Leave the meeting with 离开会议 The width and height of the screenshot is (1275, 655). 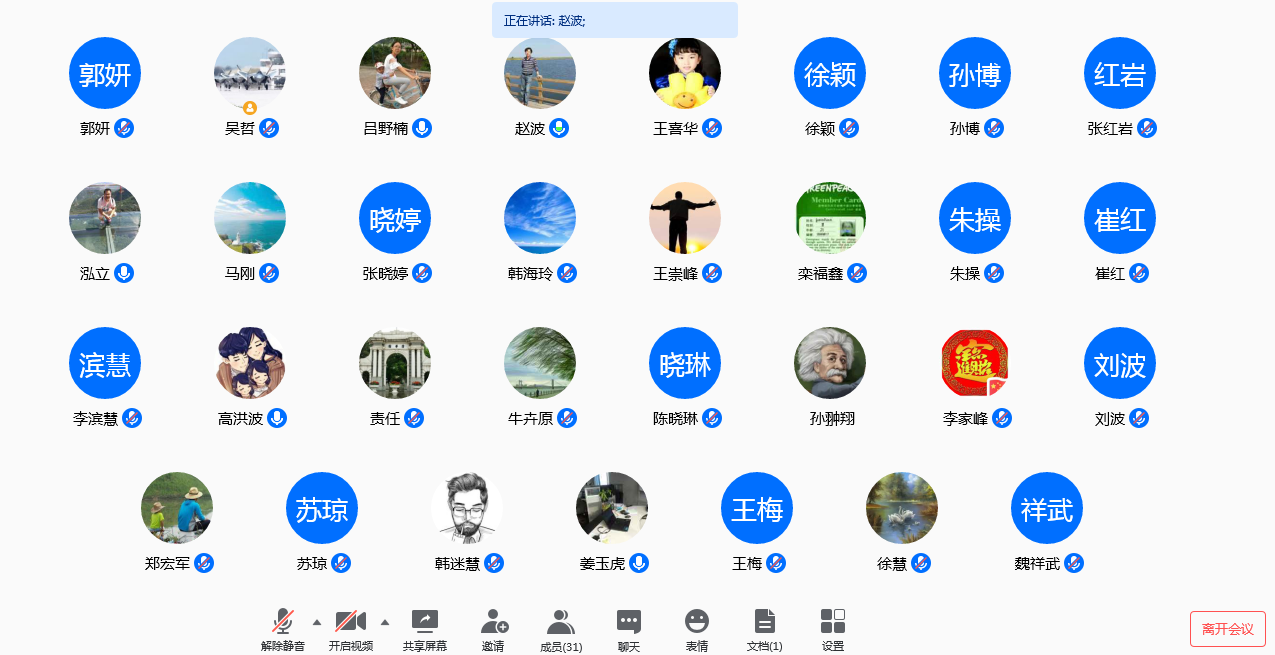click(x=1227, y=629)
